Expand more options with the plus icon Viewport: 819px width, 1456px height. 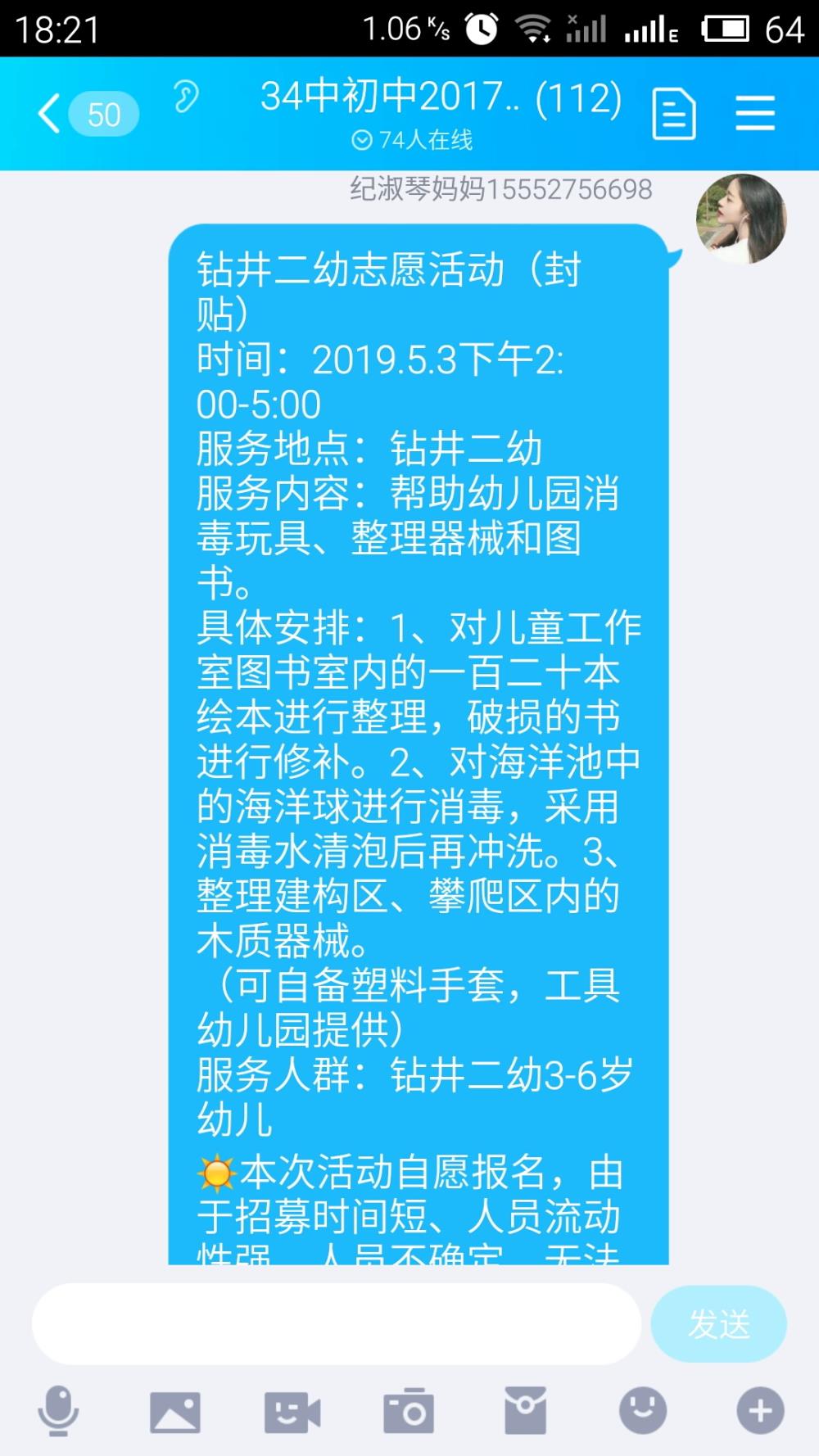[x=760, y=1410]
